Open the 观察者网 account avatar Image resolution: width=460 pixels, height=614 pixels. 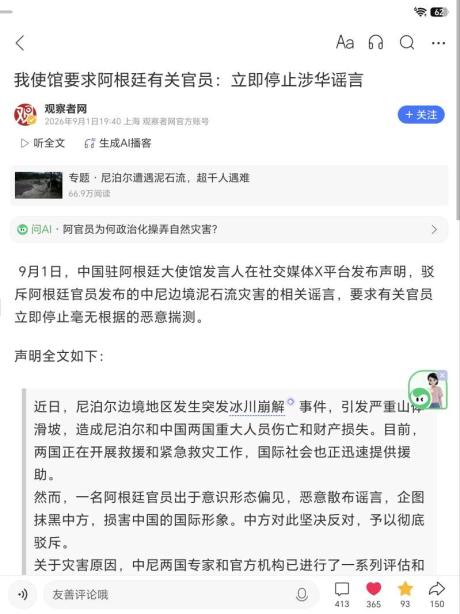coord(25,115)
